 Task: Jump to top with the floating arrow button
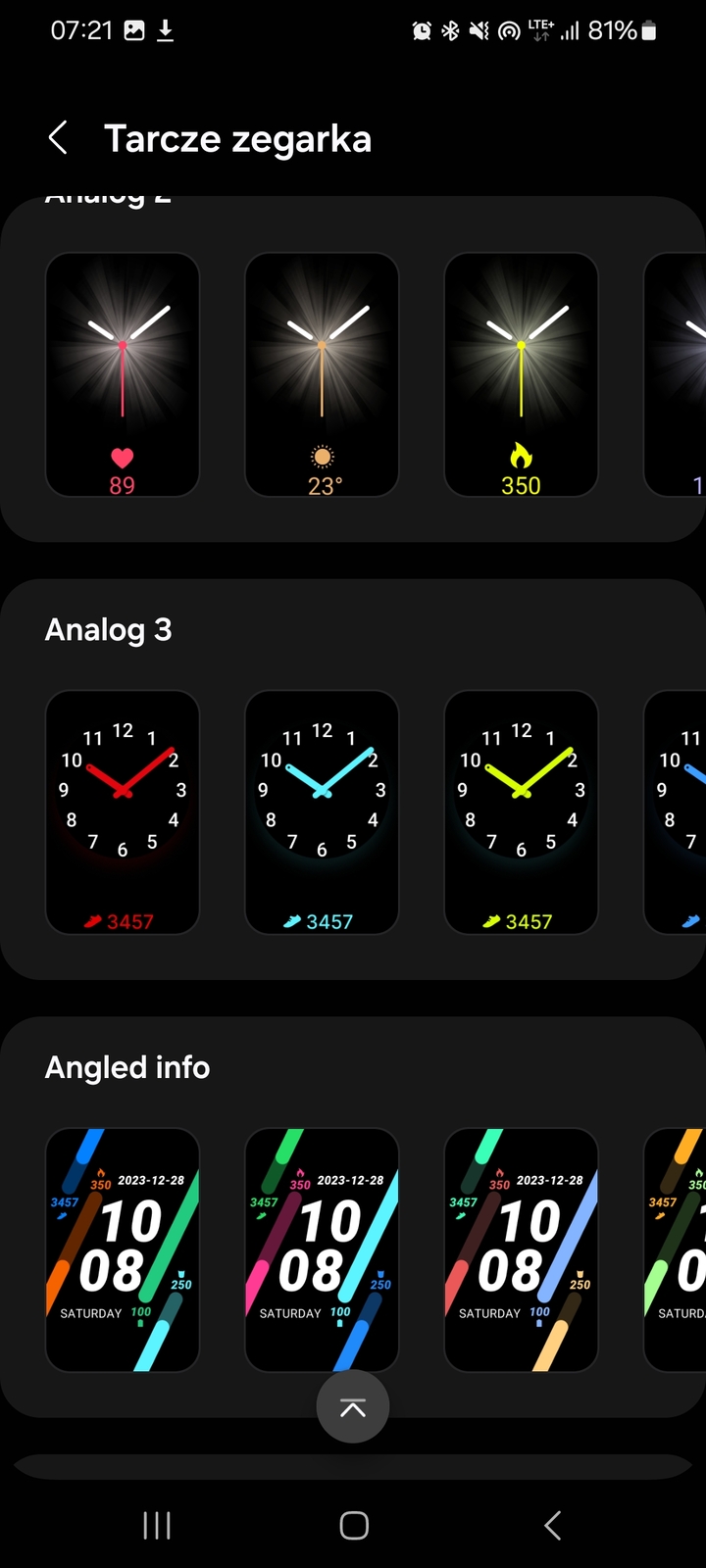(353, 1407)
